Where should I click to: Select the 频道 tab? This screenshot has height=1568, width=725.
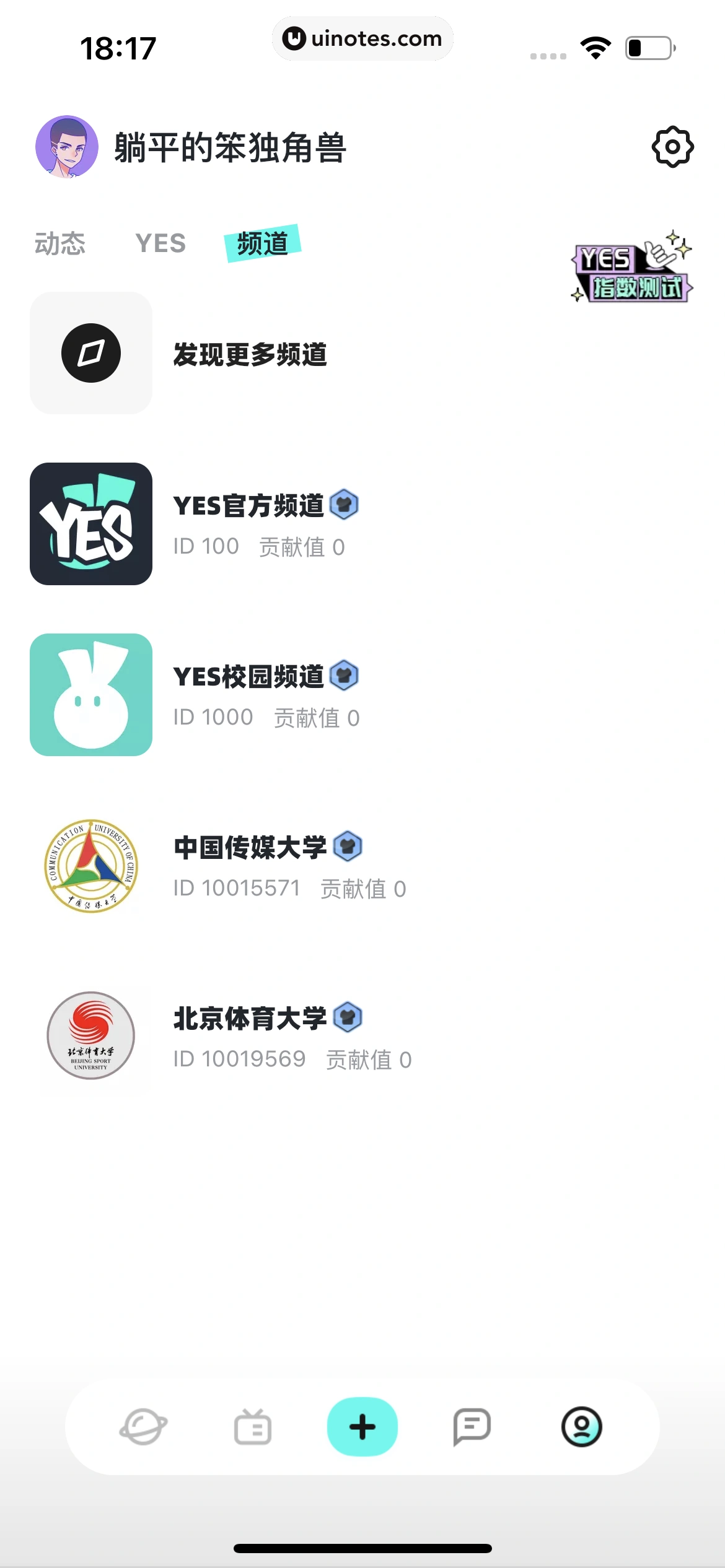point(263,244)
